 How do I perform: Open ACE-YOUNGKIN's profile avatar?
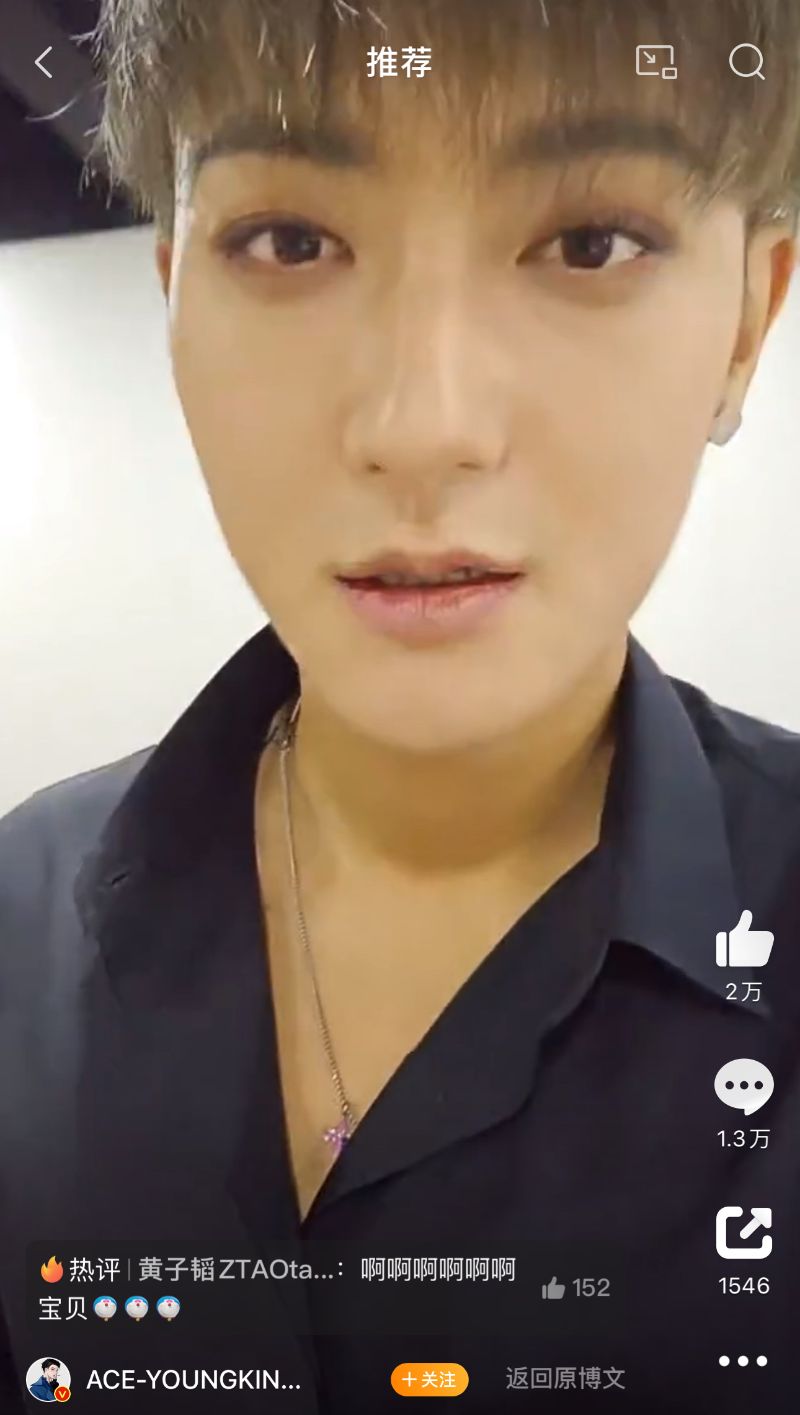48,1379
